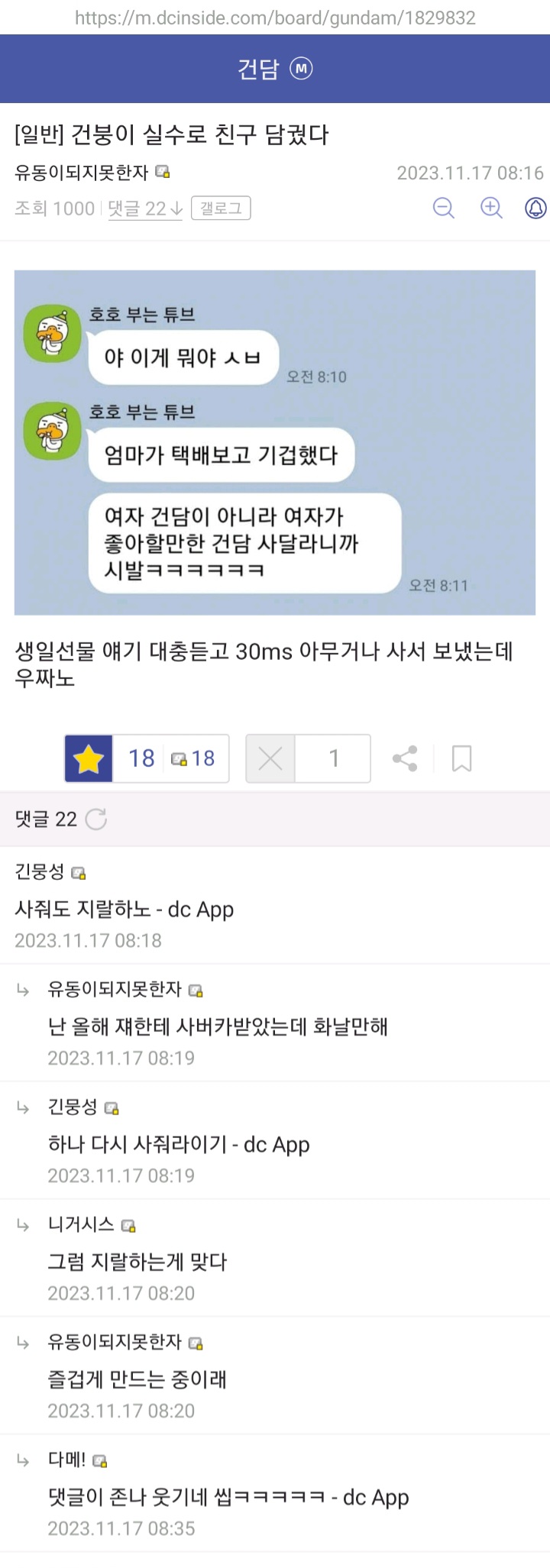Open the KakaoTalk chat screenshot image
This screenshot has width=550, height=1568.
tap(274, 442)
